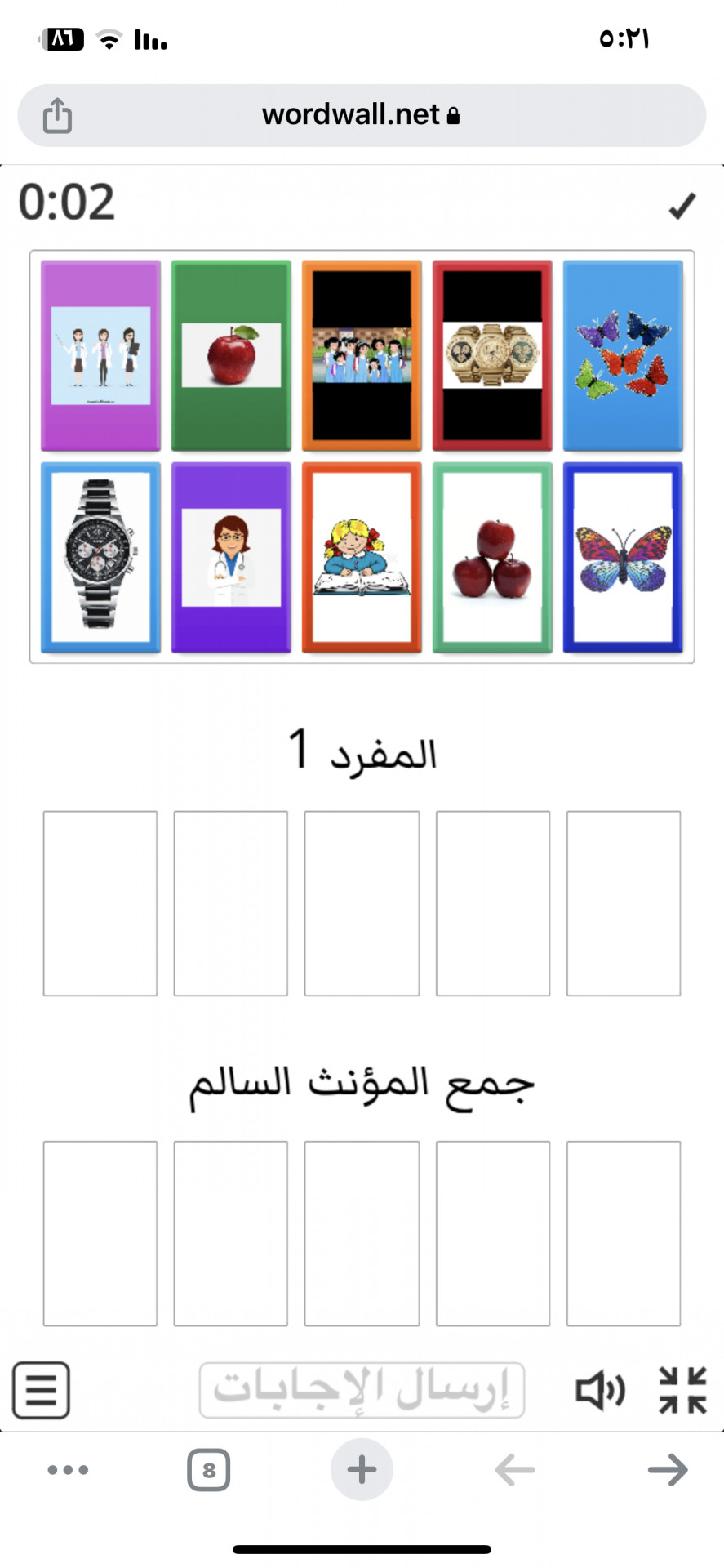Tap the share icon in the address bar

(x=57, y=115)
